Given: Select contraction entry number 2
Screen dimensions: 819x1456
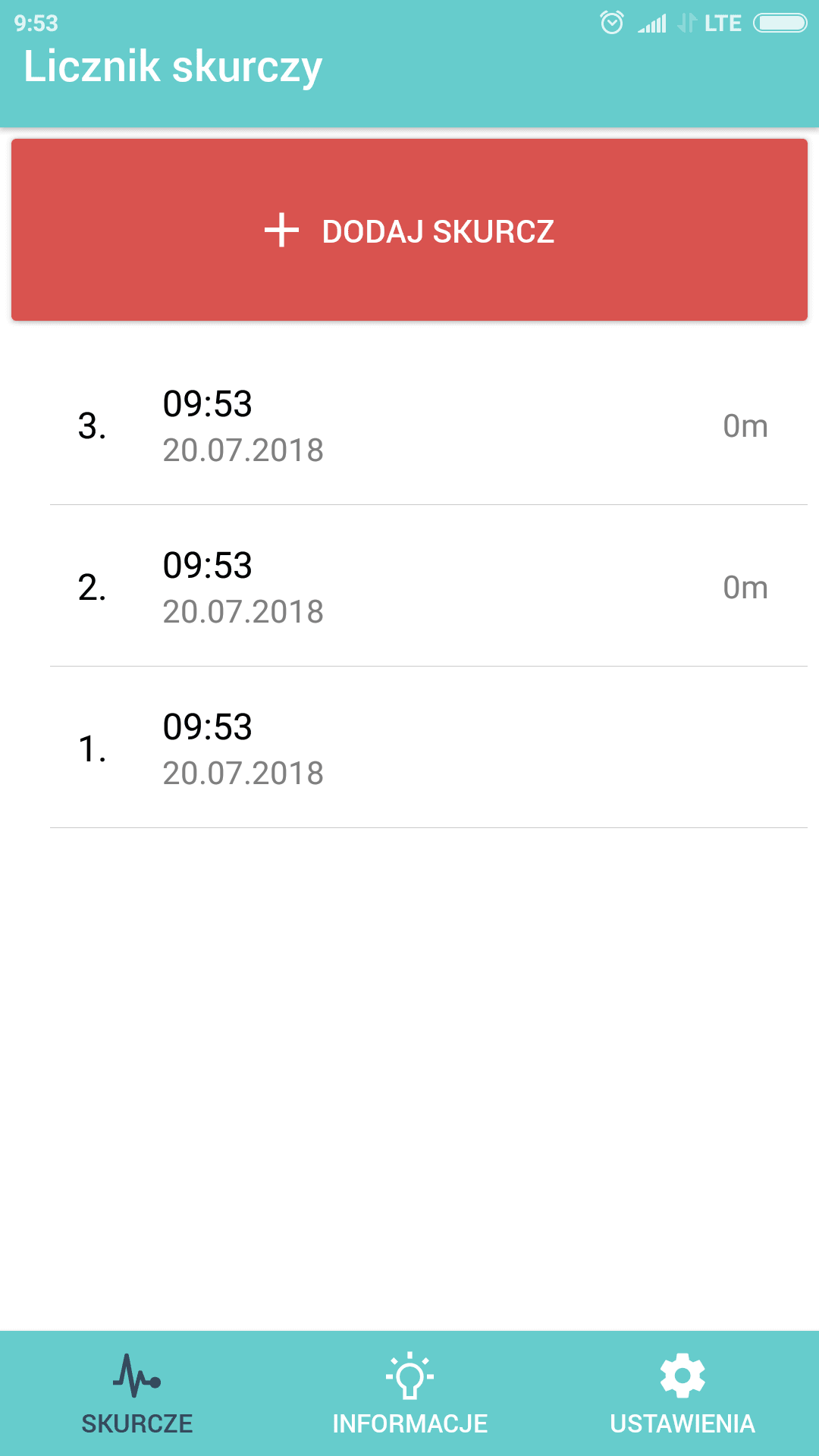Looking at the screenshot, I should click(409, 588).
